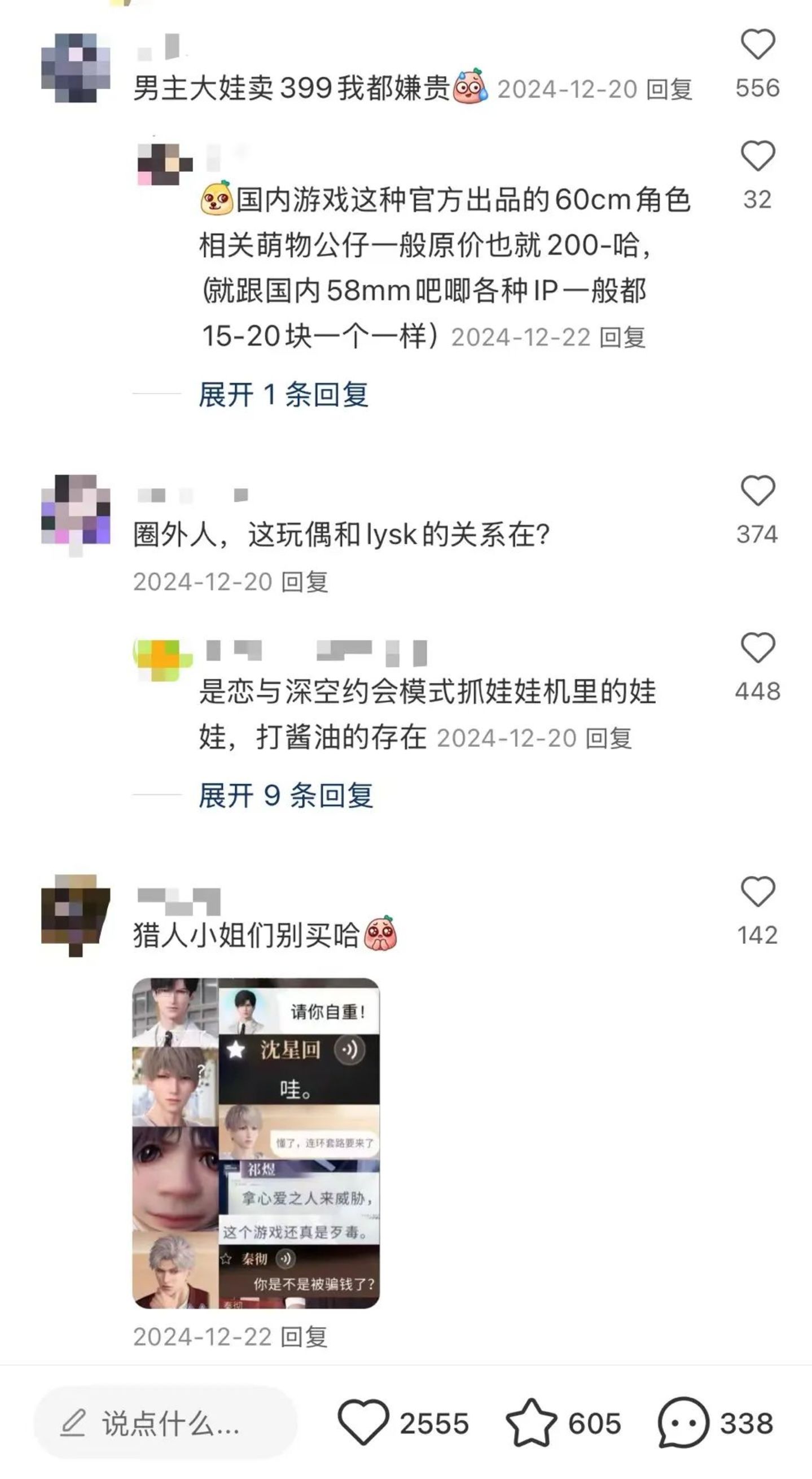Reply to the 60cm角色公仔 reply
The image size is (812, 1479).
(622, 338)
